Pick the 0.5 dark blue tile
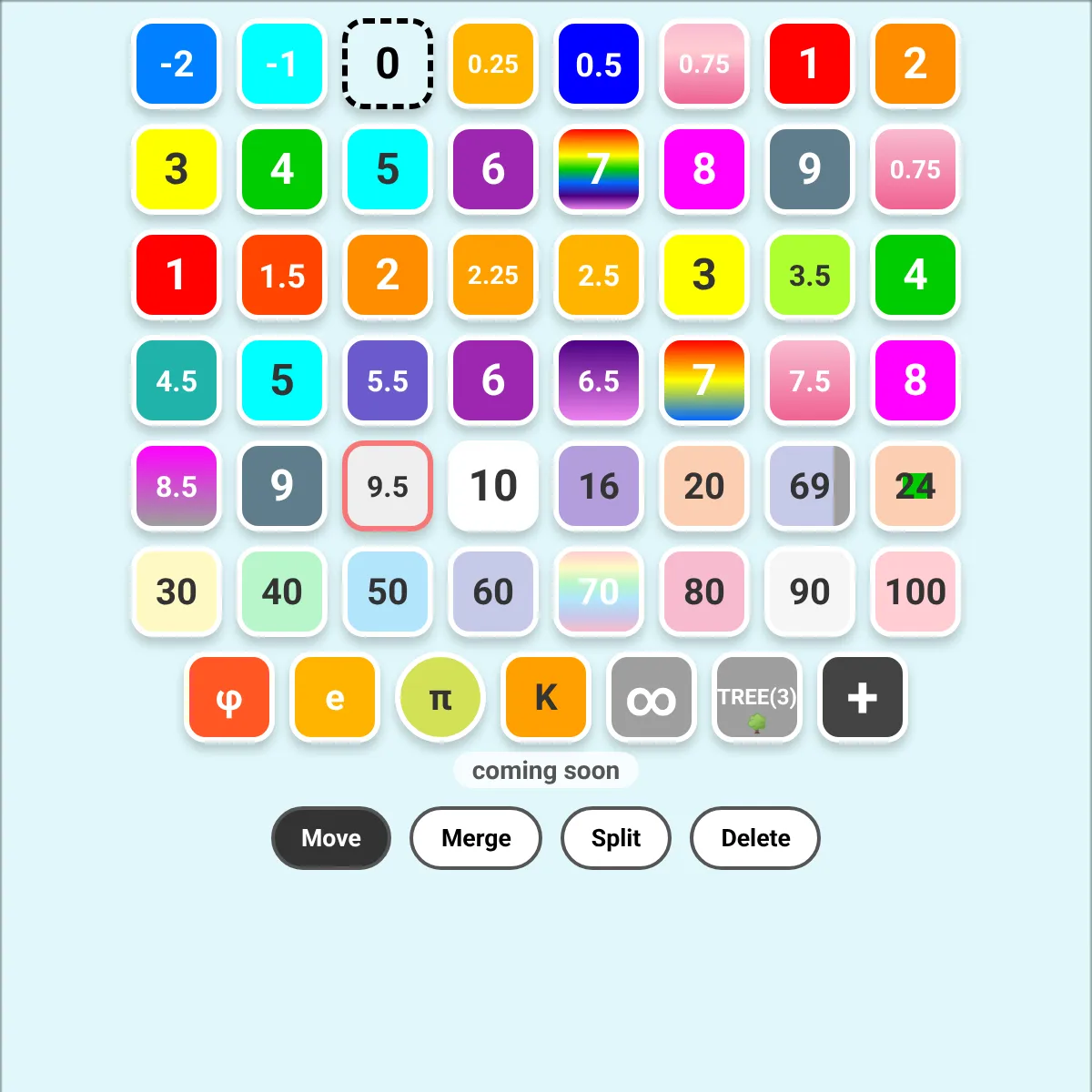 pos(599,64)
